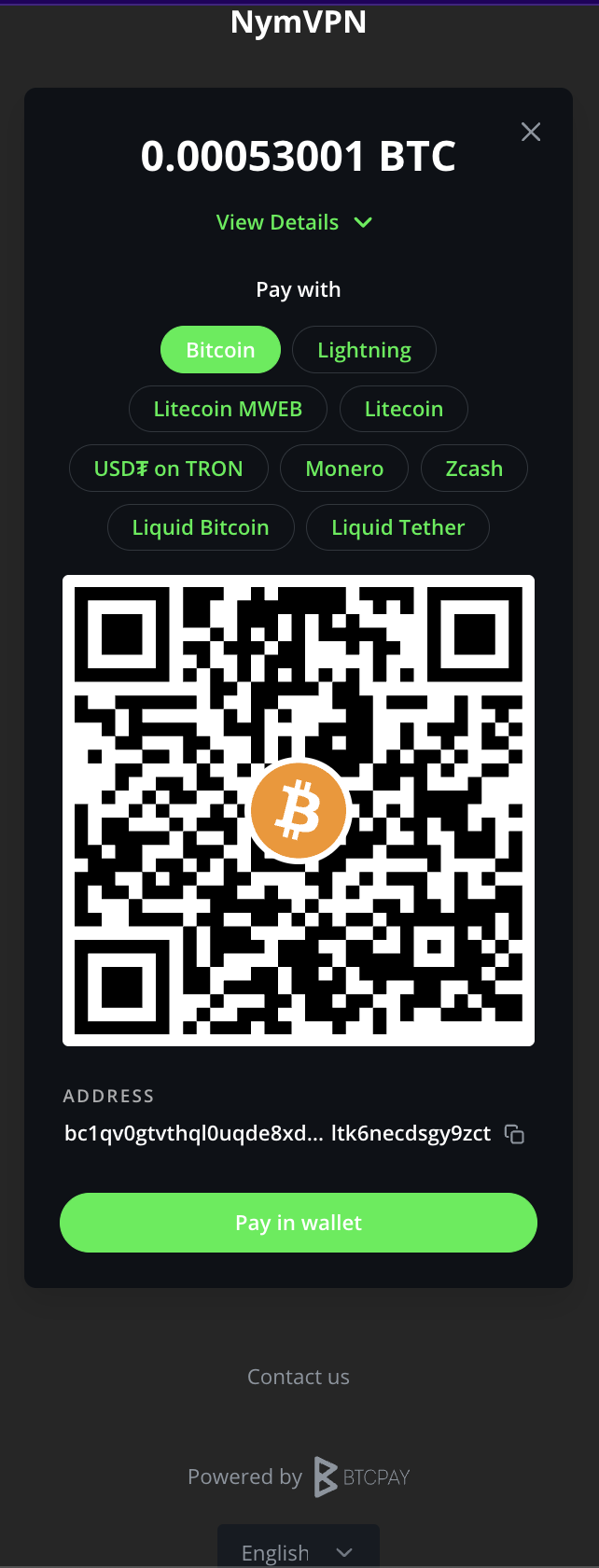Pay with Litecoin

tap(403, 409)
